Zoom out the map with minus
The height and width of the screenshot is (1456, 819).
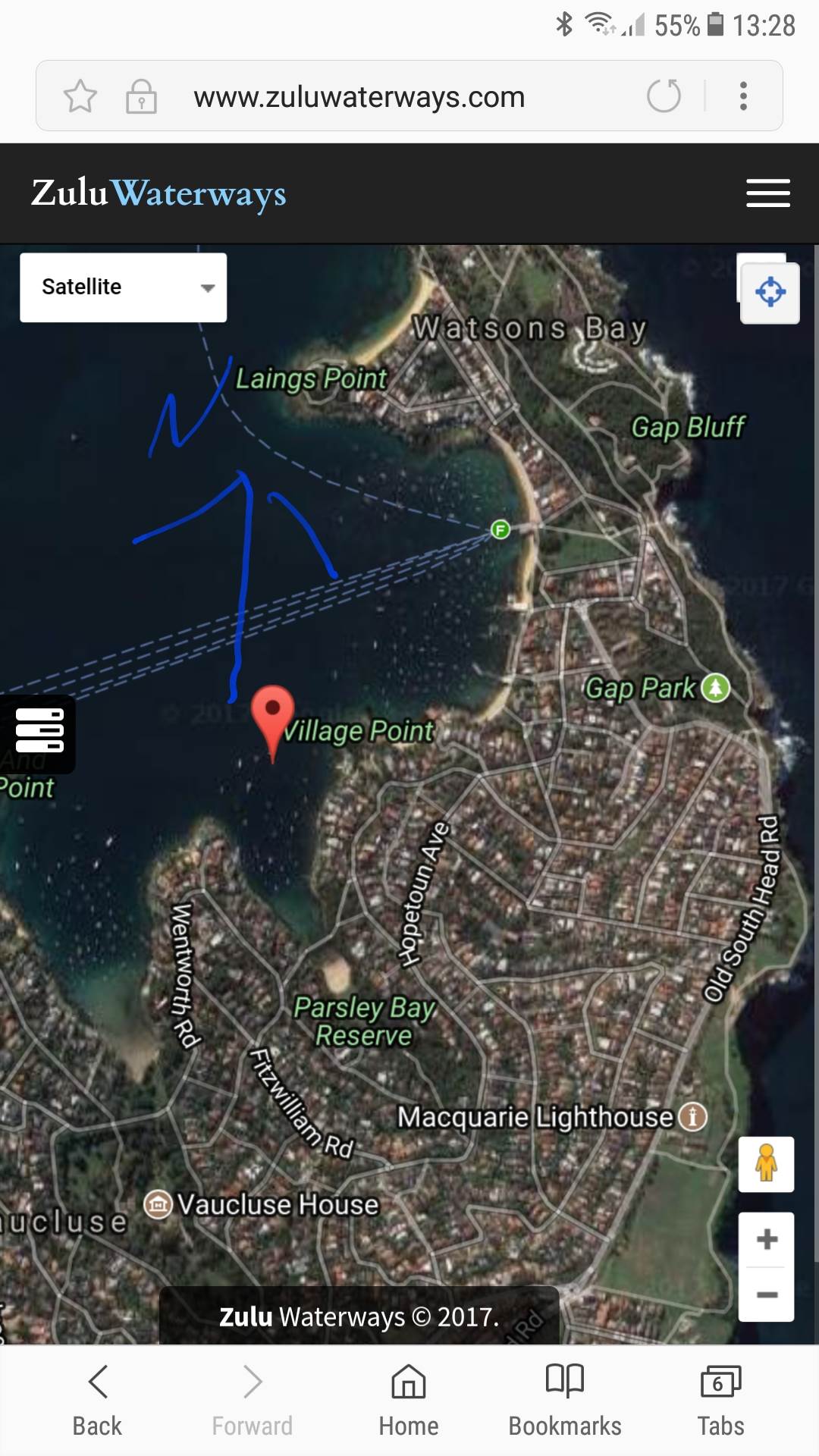[x=767, y=1294]
